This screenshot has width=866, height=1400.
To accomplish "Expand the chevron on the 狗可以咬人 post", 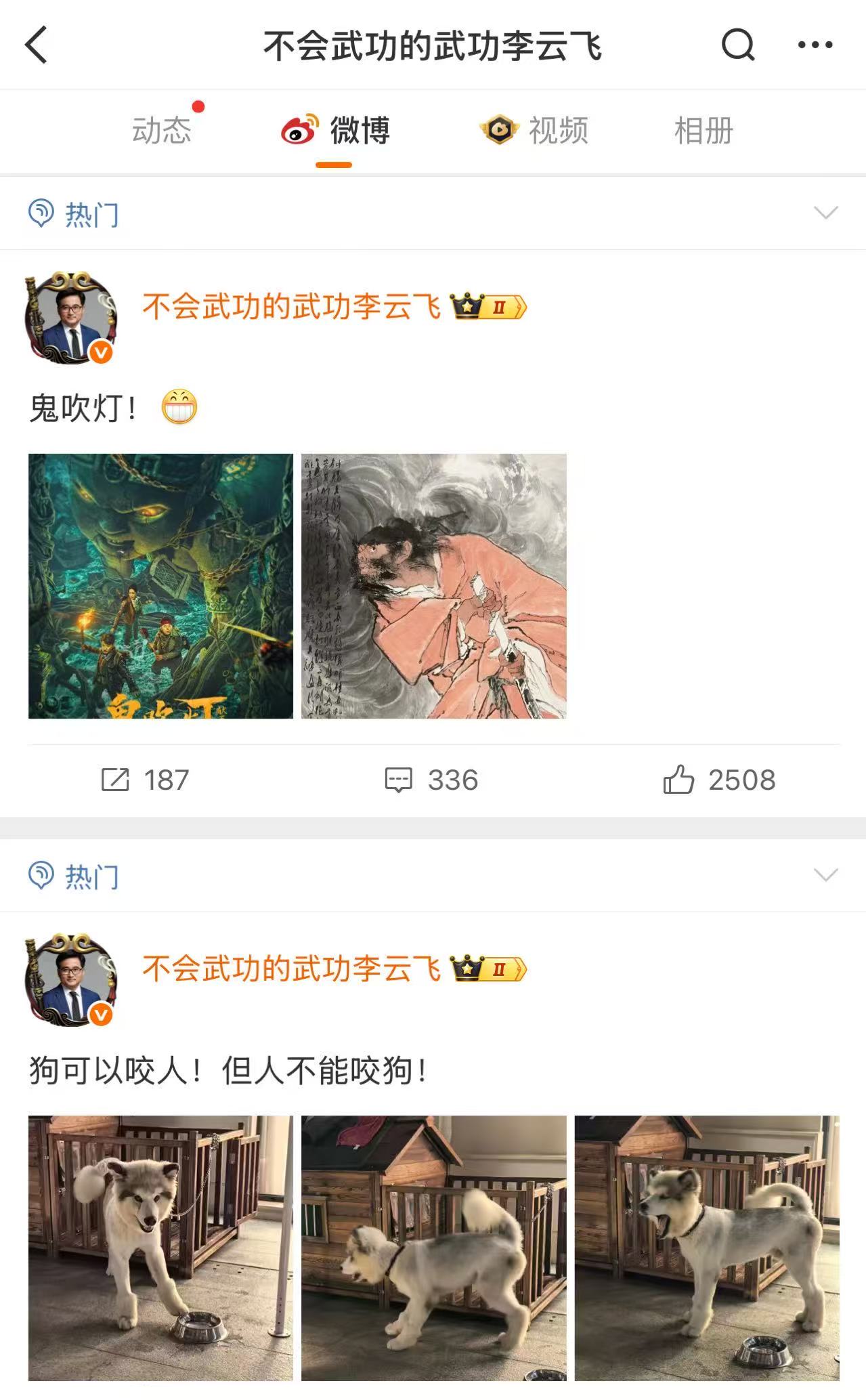I will pos(825,875).
